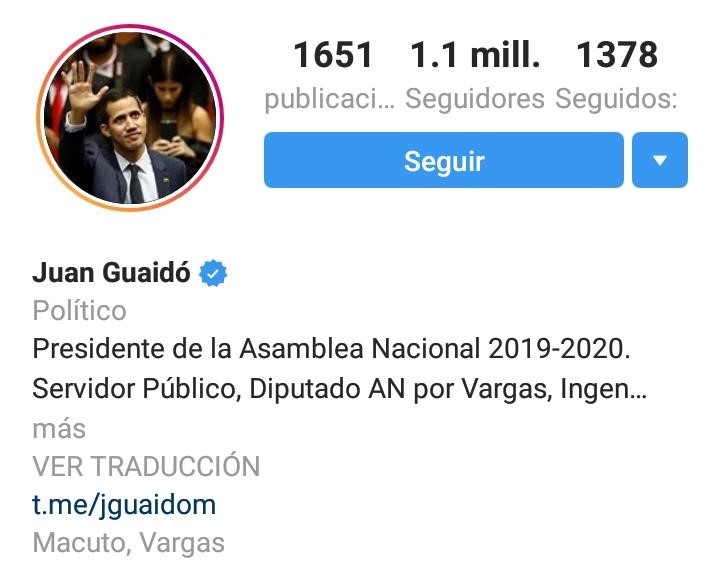
Task: Open the Seguidores list
Action: point(475,75)
